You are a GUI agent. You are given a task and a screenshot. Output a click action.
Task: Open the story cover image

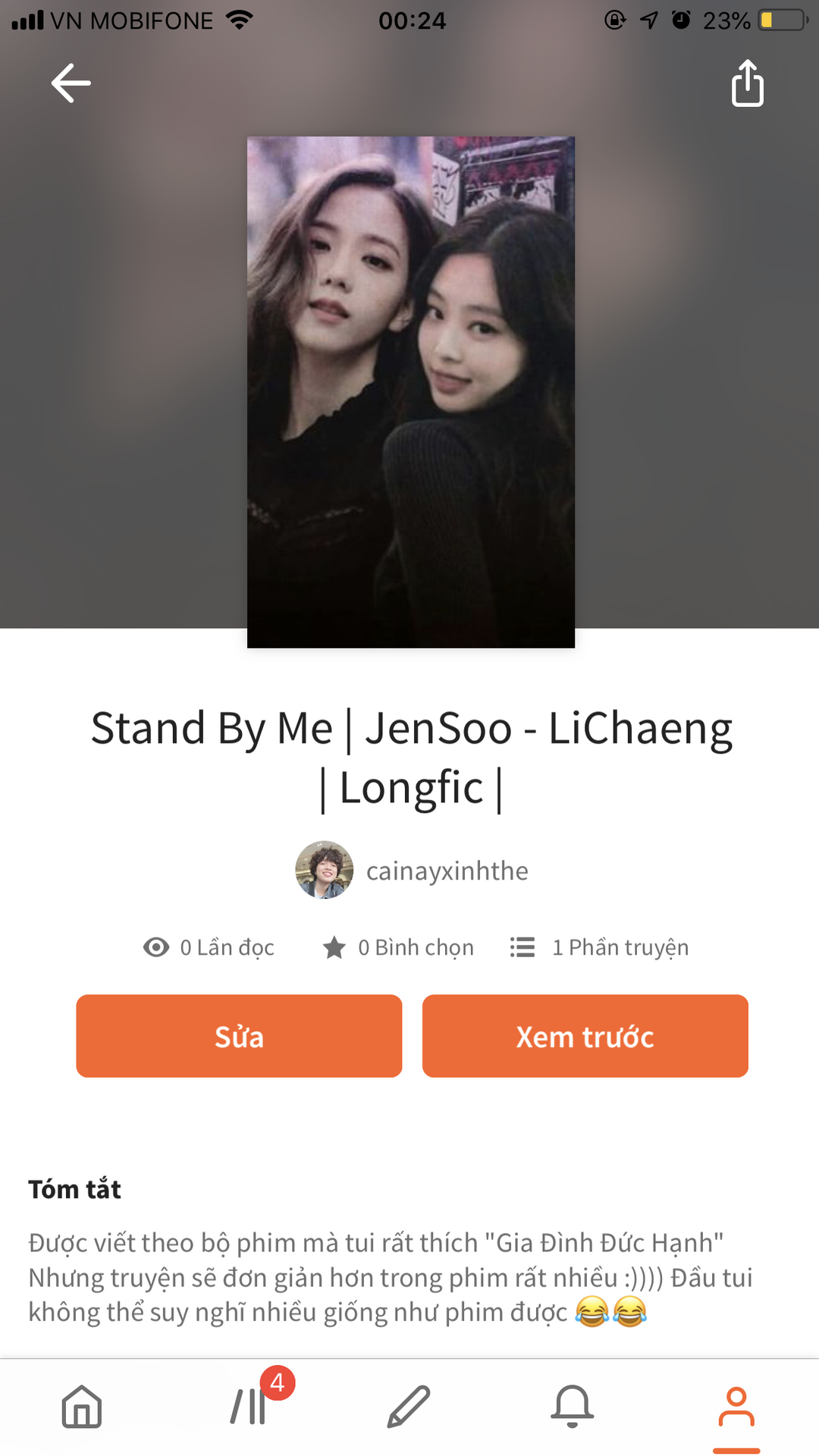click(411, 392)
